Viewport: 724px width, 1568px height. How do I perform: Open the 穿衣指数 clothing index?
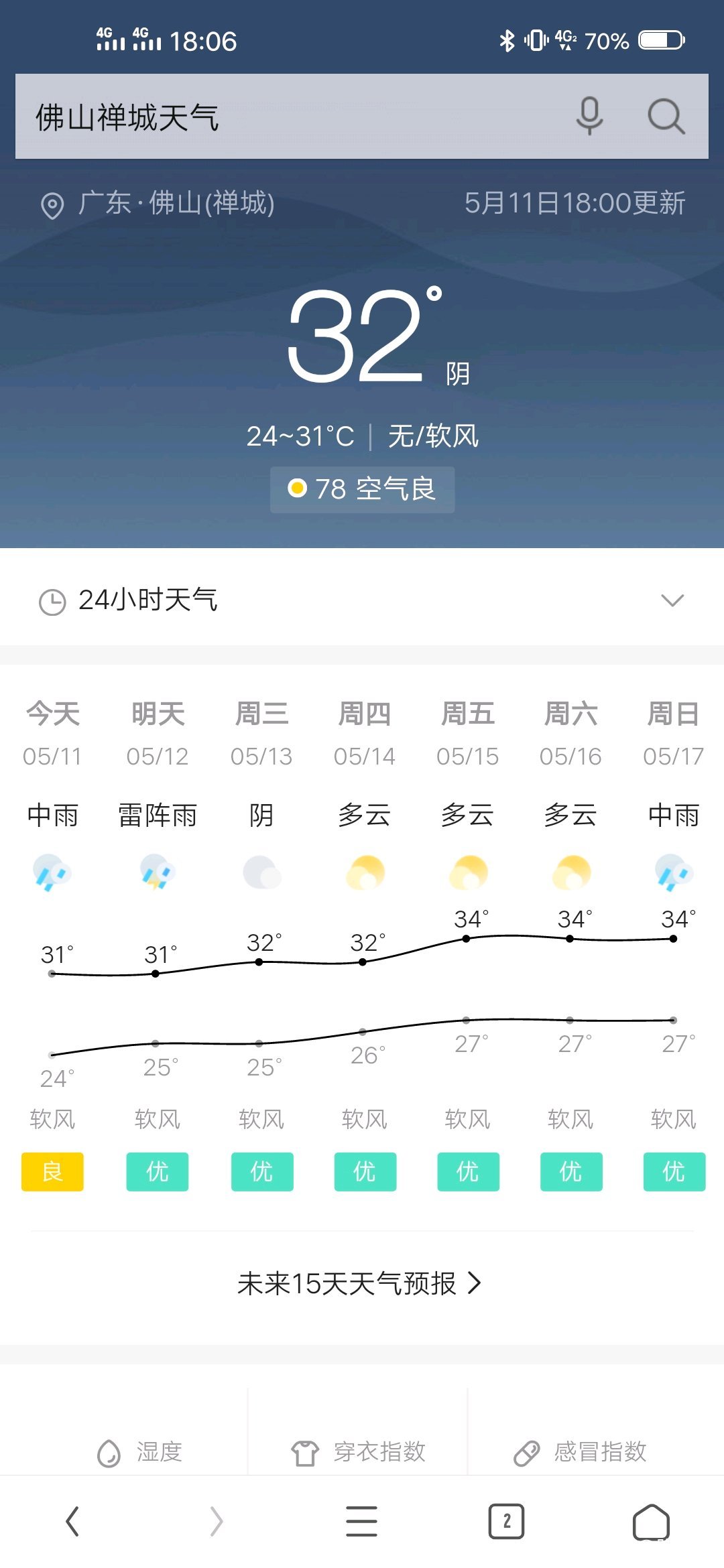click(359, 1451)
